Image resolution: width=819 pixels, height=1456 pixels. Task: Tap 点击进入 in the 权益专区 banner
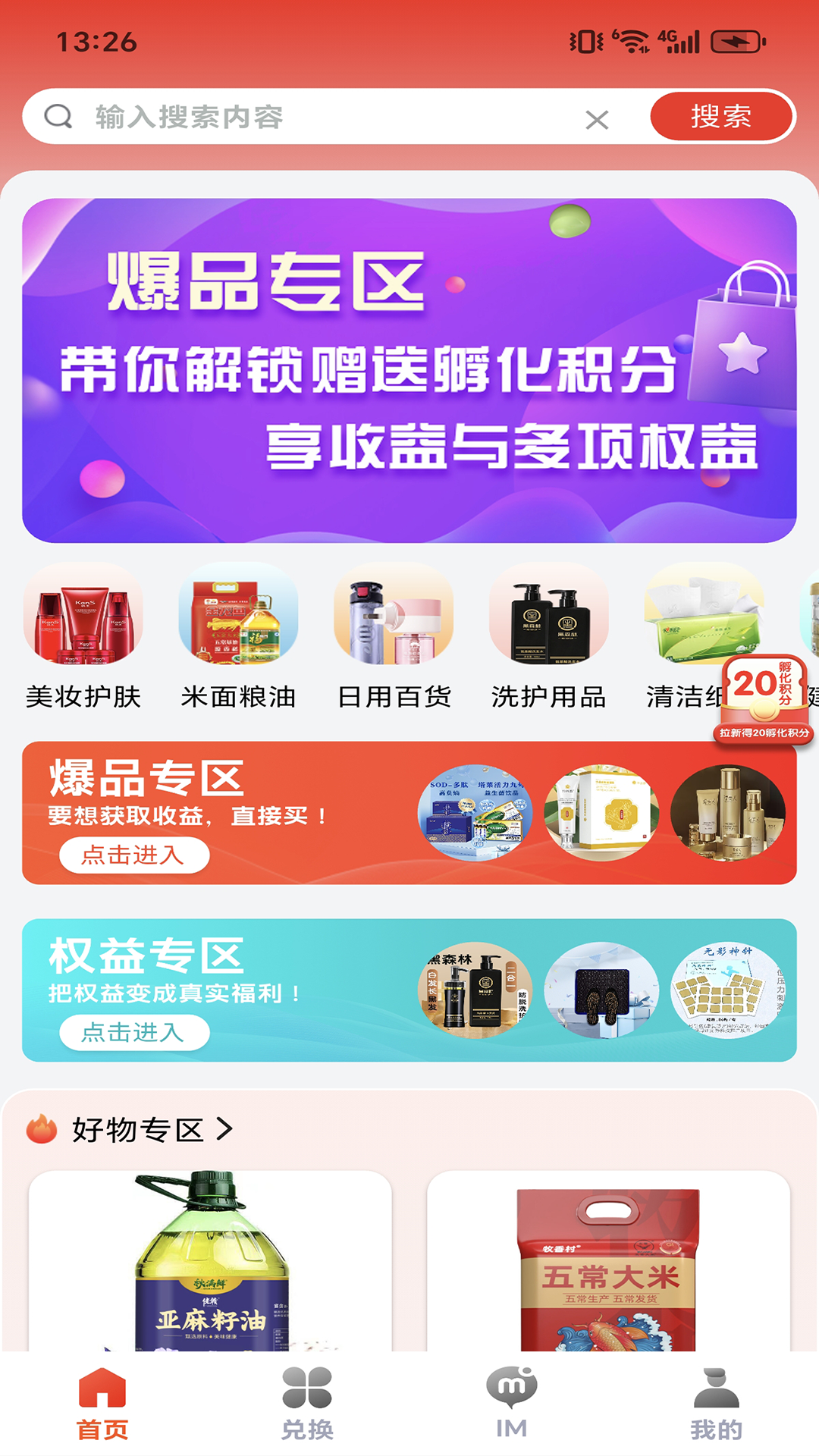(x=135, y=1033)
